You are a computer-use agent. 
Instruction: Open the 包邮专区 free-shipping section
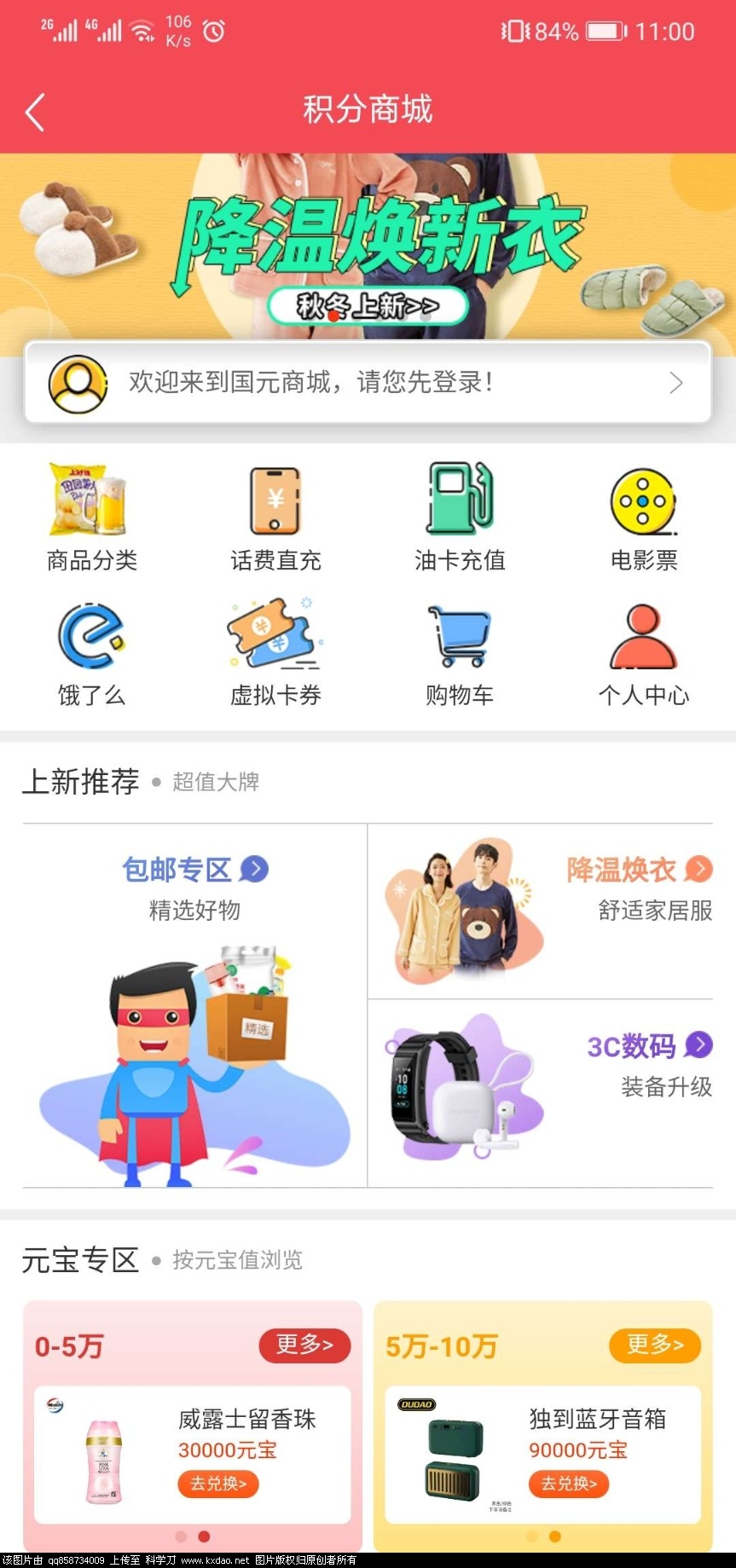point(194,1004)
